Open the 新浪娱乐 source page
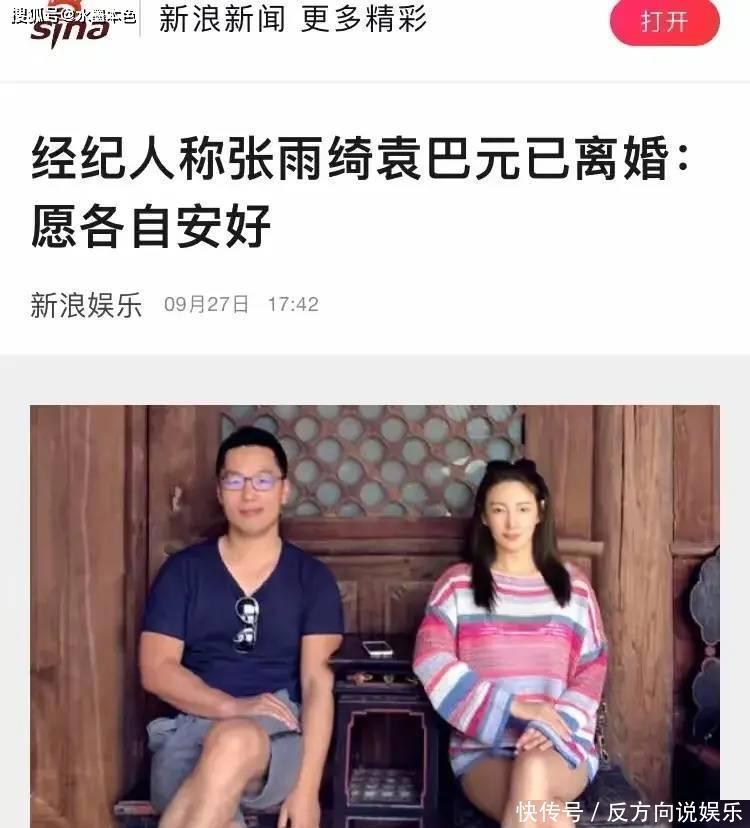The image size is (750, 828). [86, 305]
